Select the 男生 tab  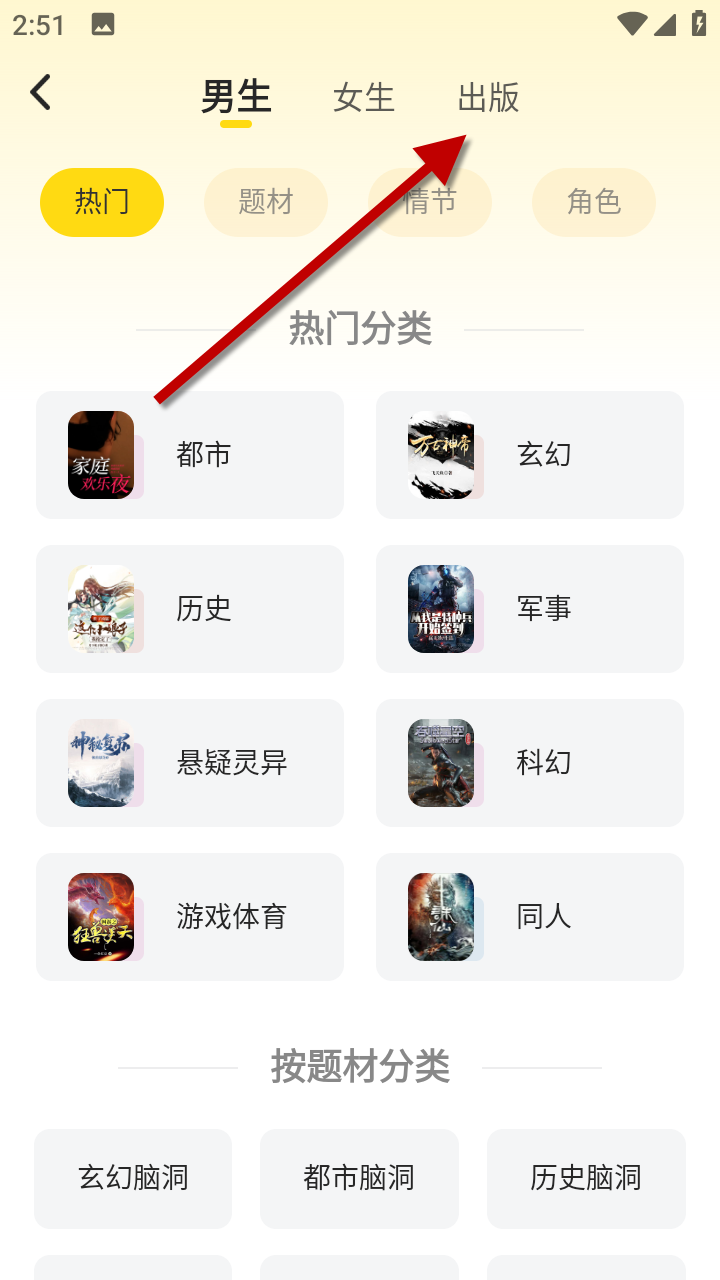[x=236, y=98]
